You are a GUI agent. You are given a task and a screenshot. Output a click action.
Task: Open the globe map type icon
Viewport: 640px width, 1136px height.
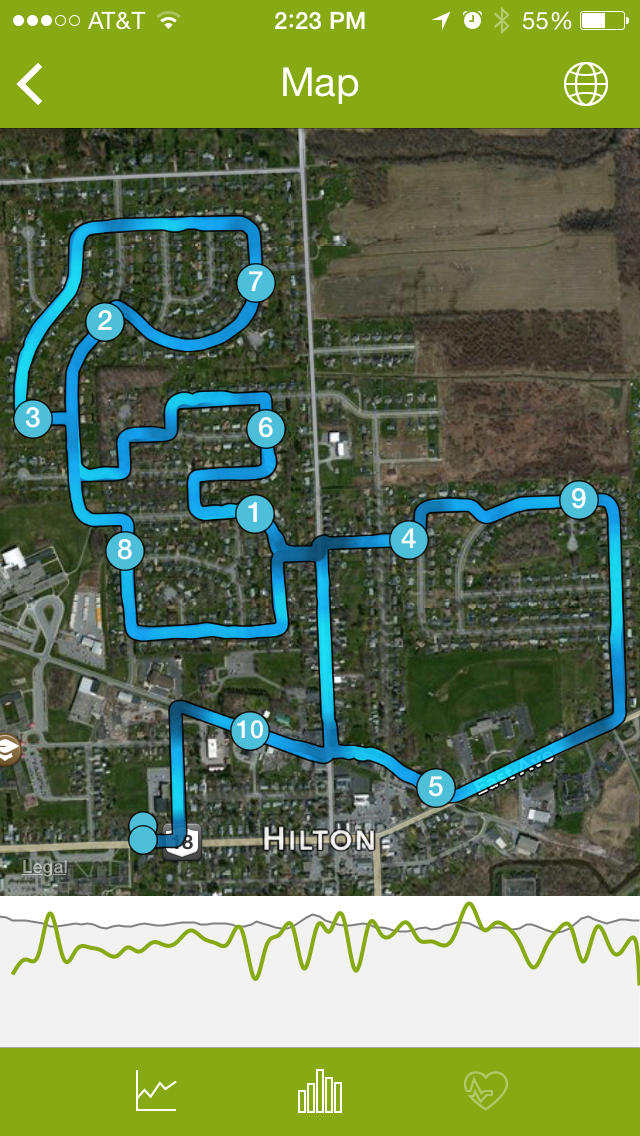coord(586,84)
